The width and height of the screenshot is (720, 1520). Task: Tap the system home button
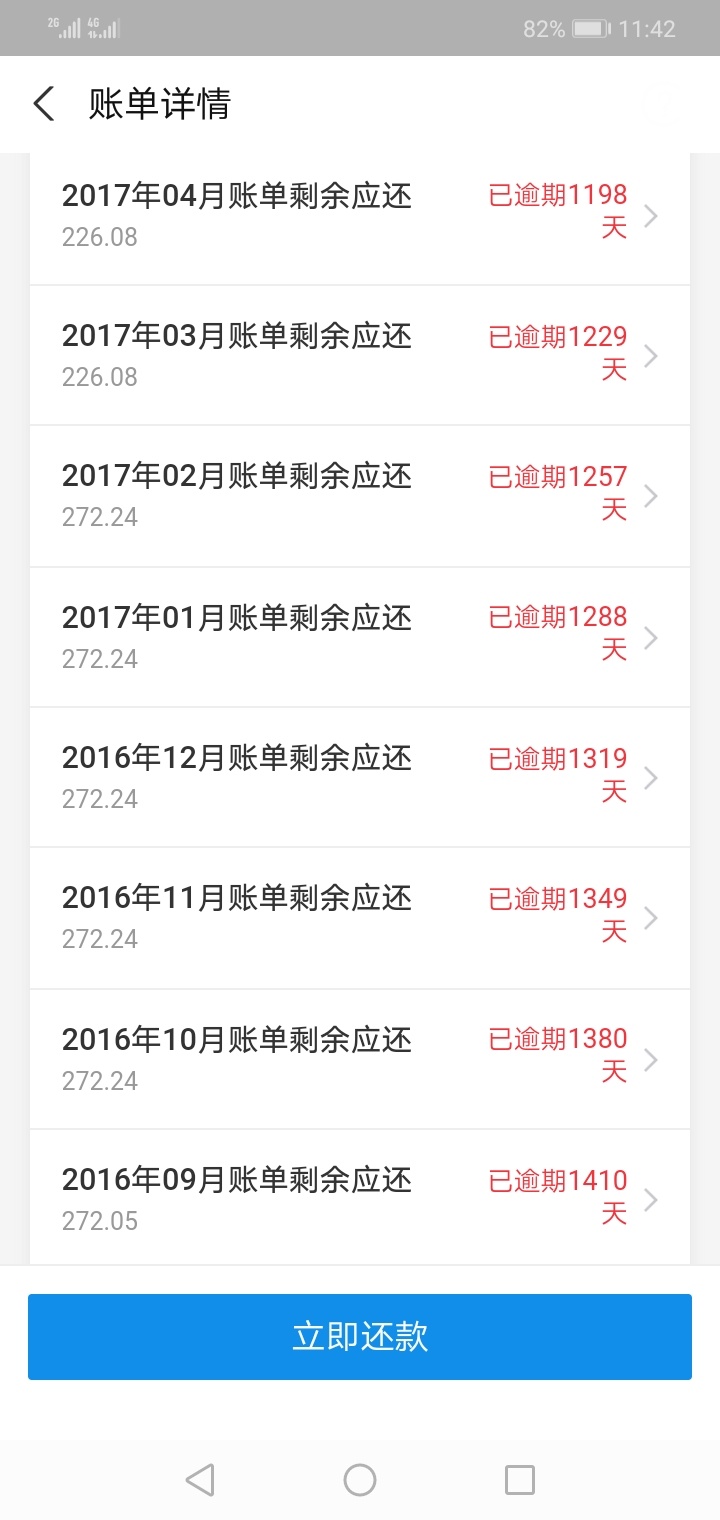360,1480
